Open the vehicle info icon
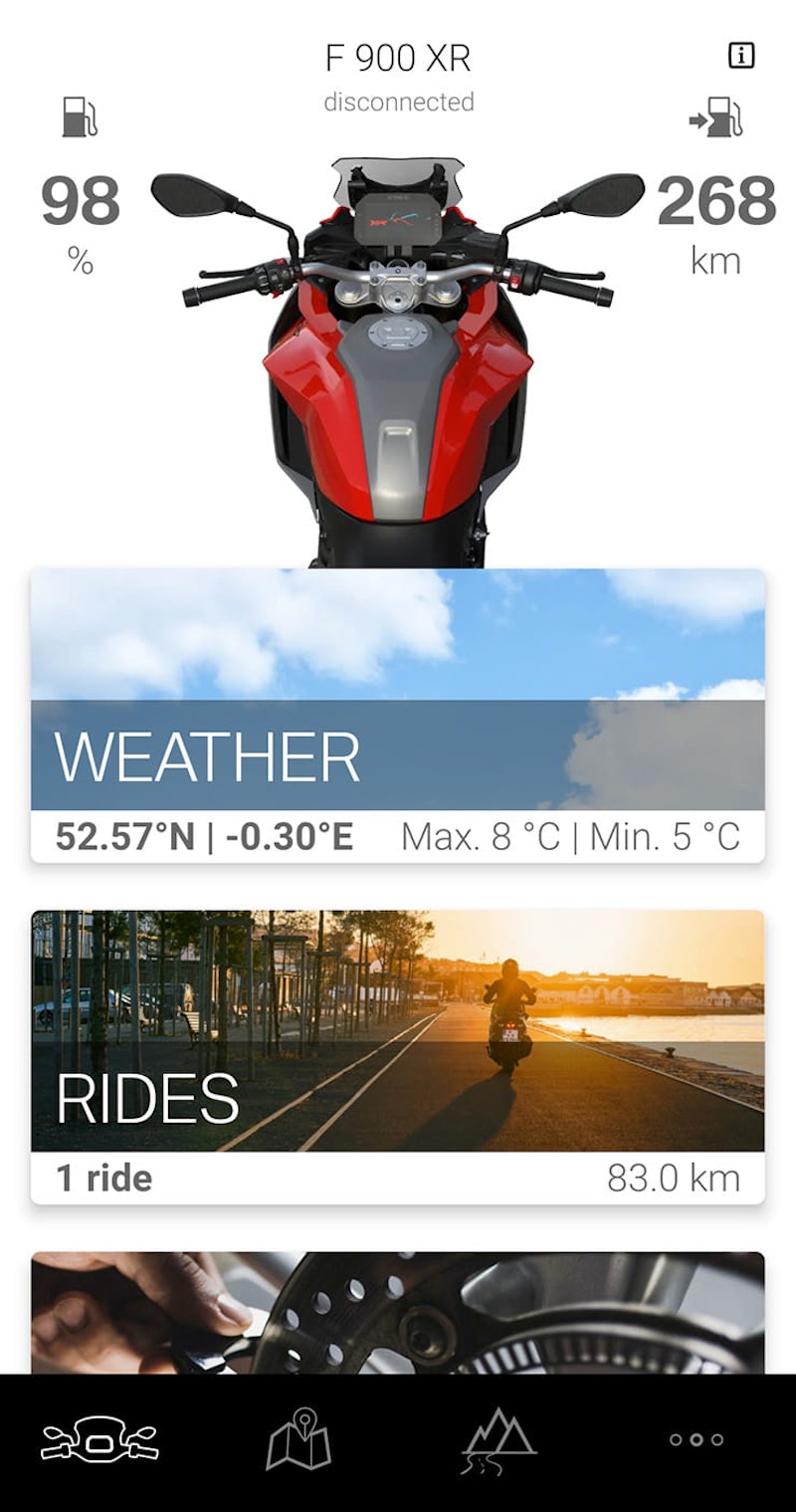 tap(741, 56)
